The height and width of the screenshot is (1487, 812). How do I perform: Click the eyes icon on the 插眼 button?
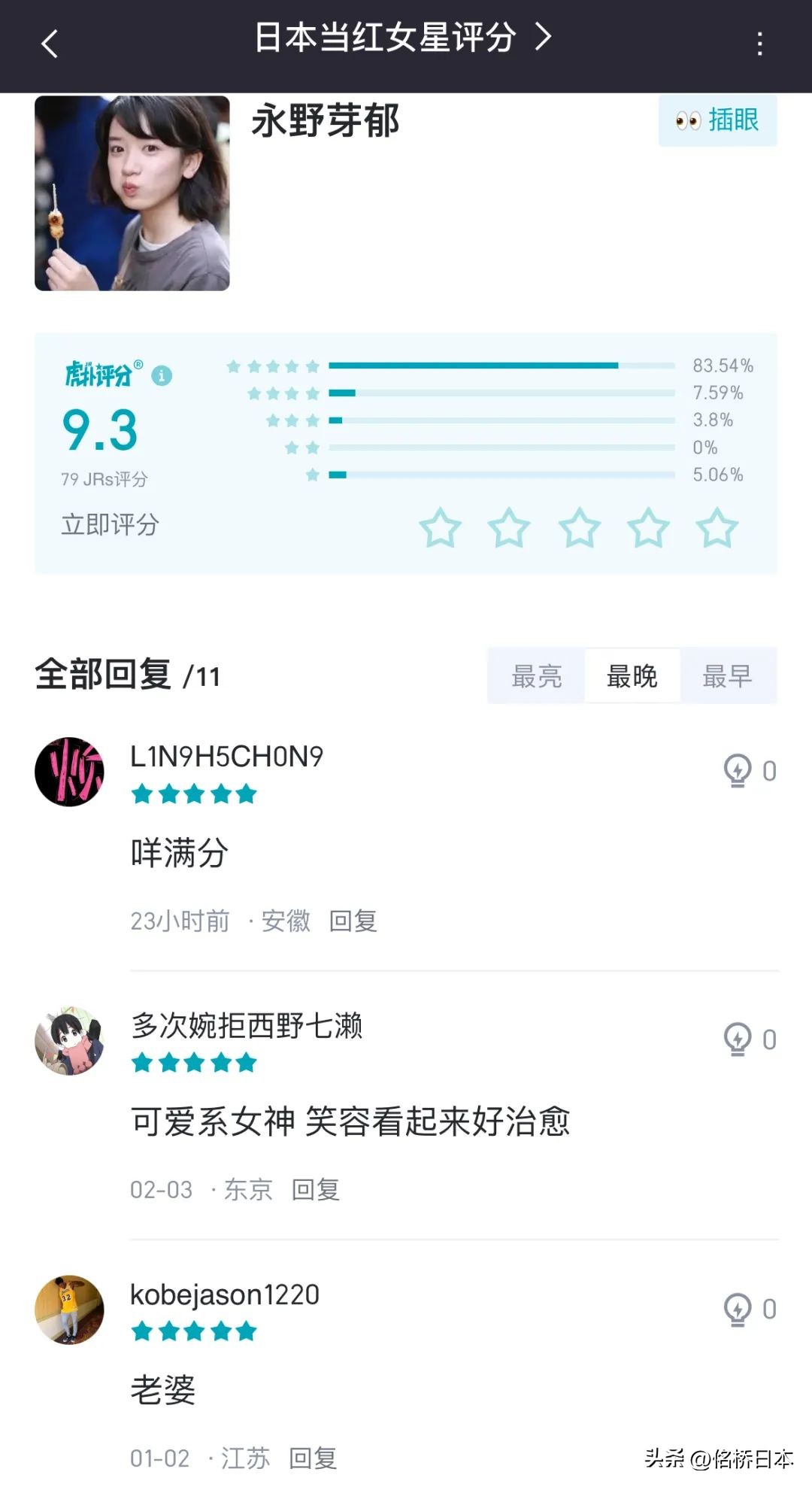[689, 120]
